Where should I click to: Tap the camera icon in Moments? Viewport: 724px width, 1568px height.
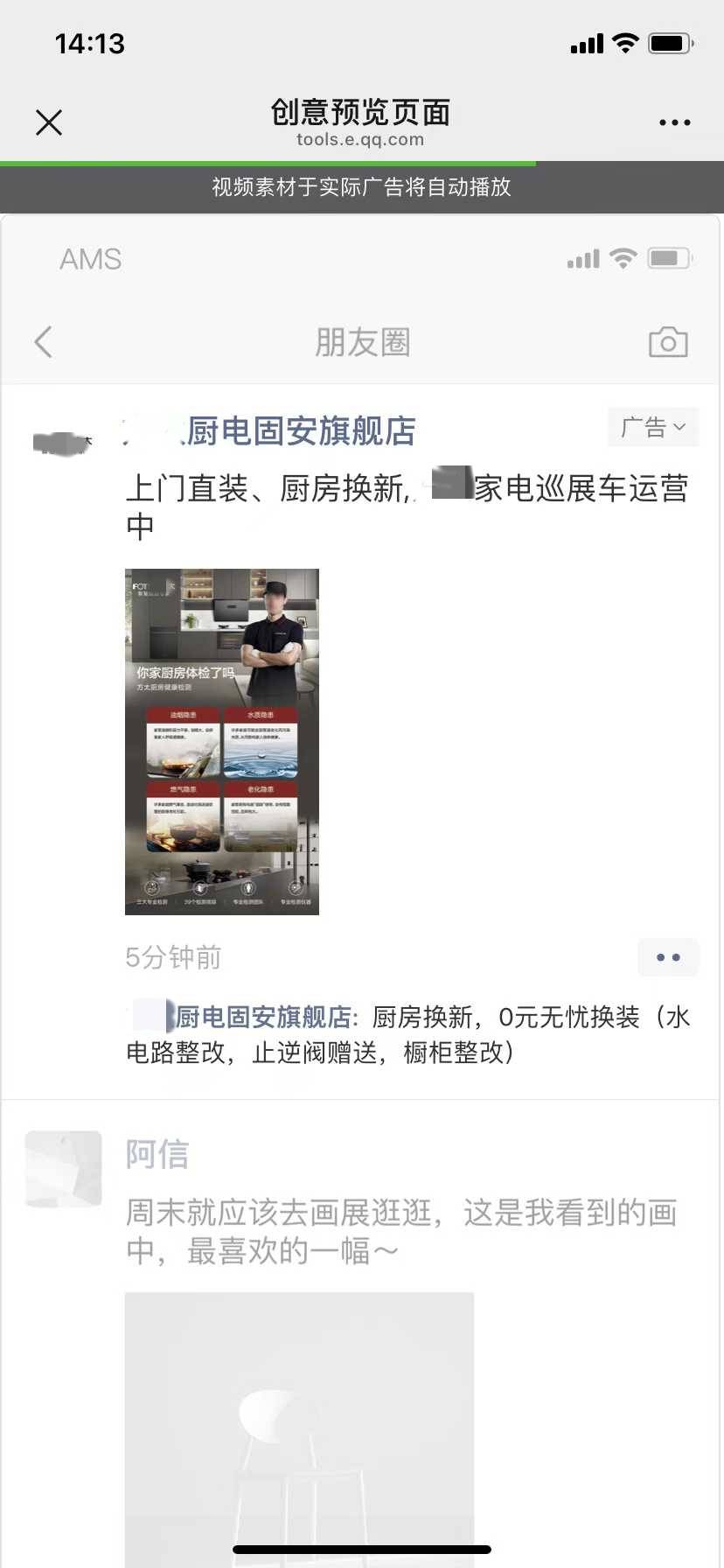(x=668, y=342)
